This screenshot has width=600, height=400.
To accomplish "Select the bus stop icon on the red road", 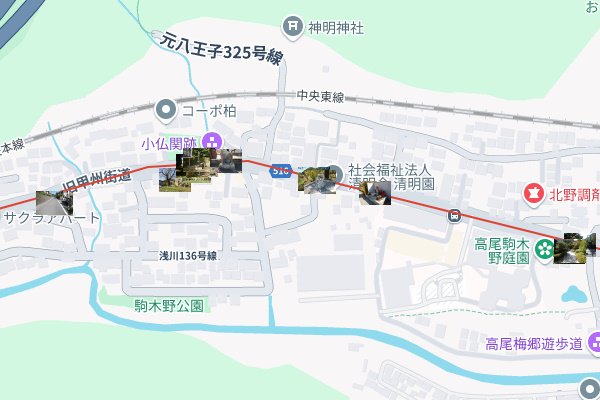I will pyautogui.click(x=454, y=214).
